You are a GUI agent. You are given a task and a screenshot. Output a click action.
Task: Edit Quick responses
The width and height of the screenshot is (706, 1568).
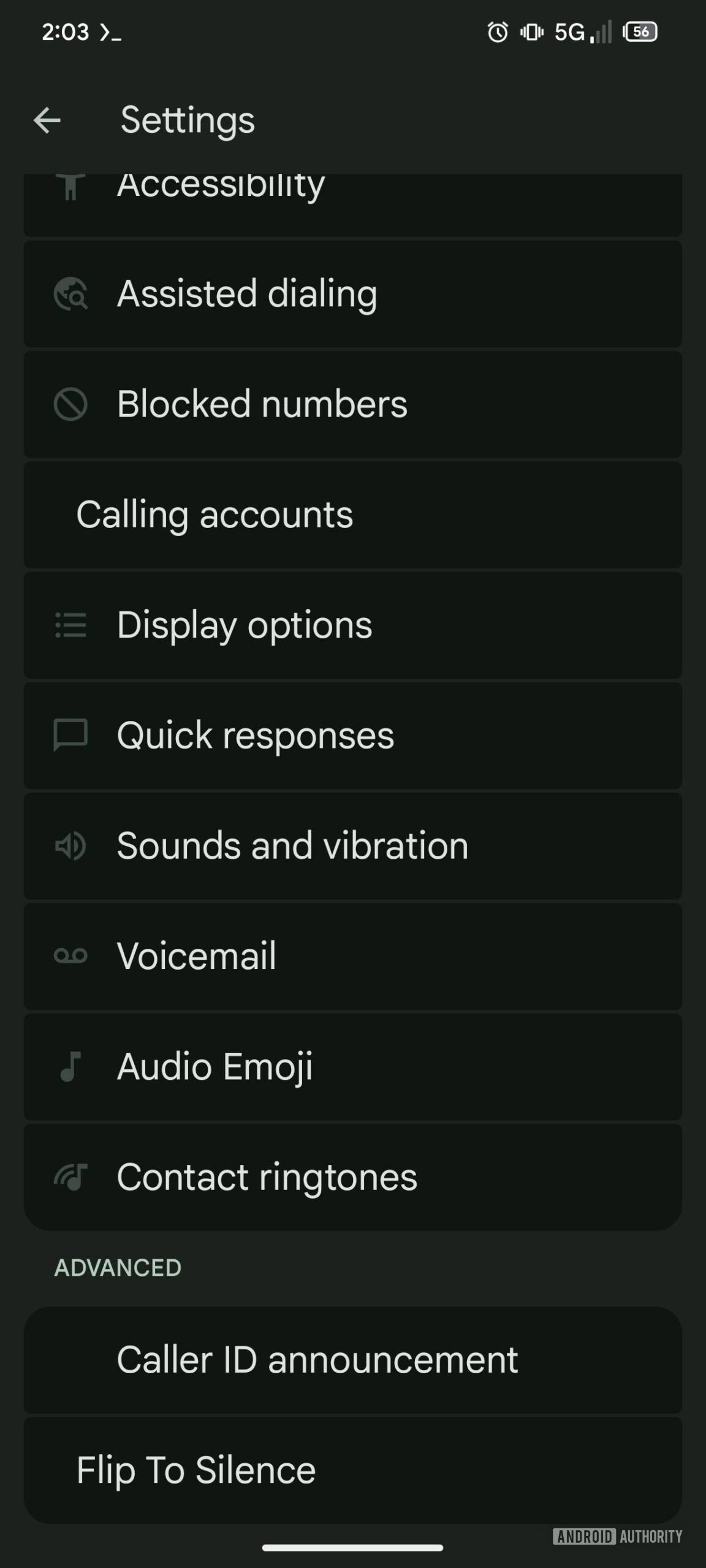coord(352,735)
